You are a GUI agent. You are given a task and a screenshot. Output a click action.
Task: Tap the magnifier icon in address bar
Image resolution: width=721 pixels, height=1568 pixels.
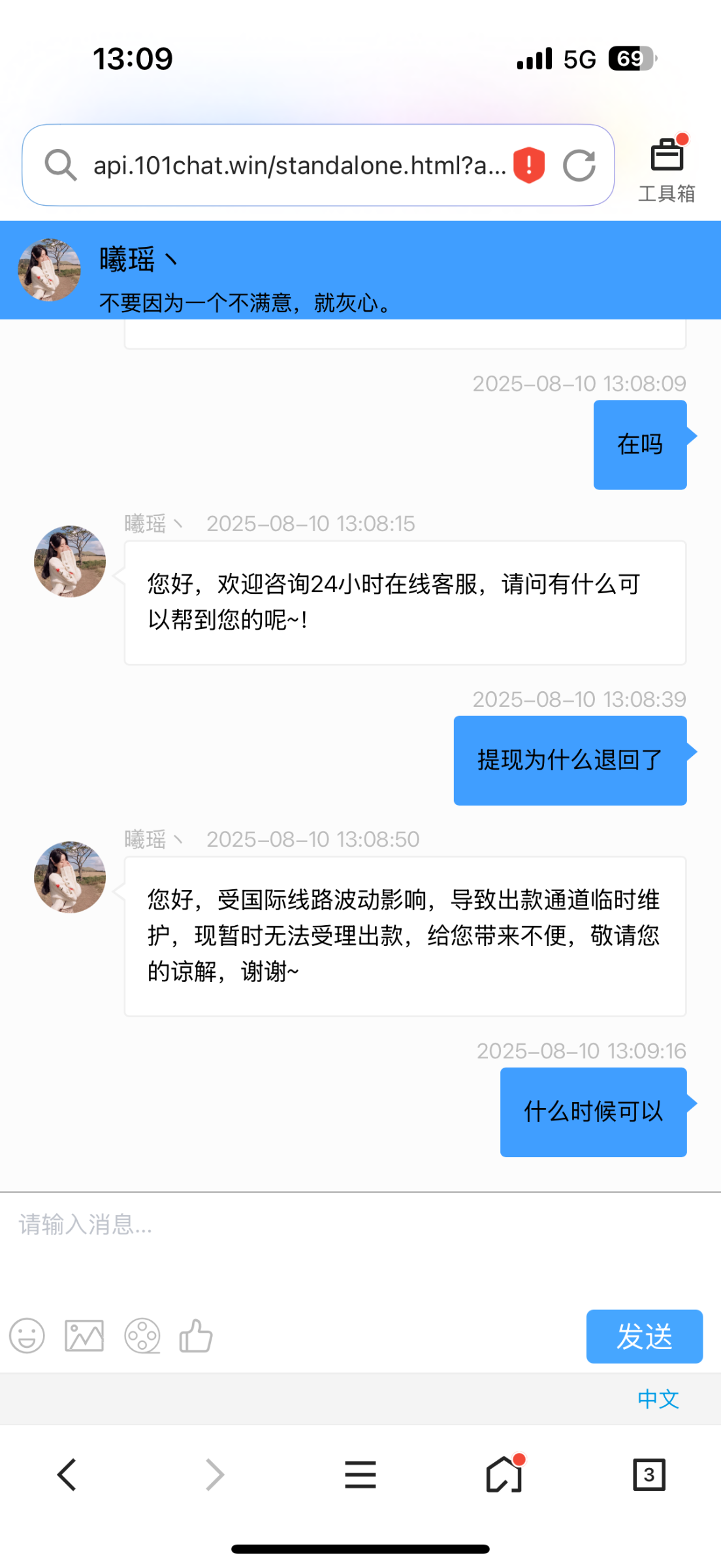click(61, 165)
